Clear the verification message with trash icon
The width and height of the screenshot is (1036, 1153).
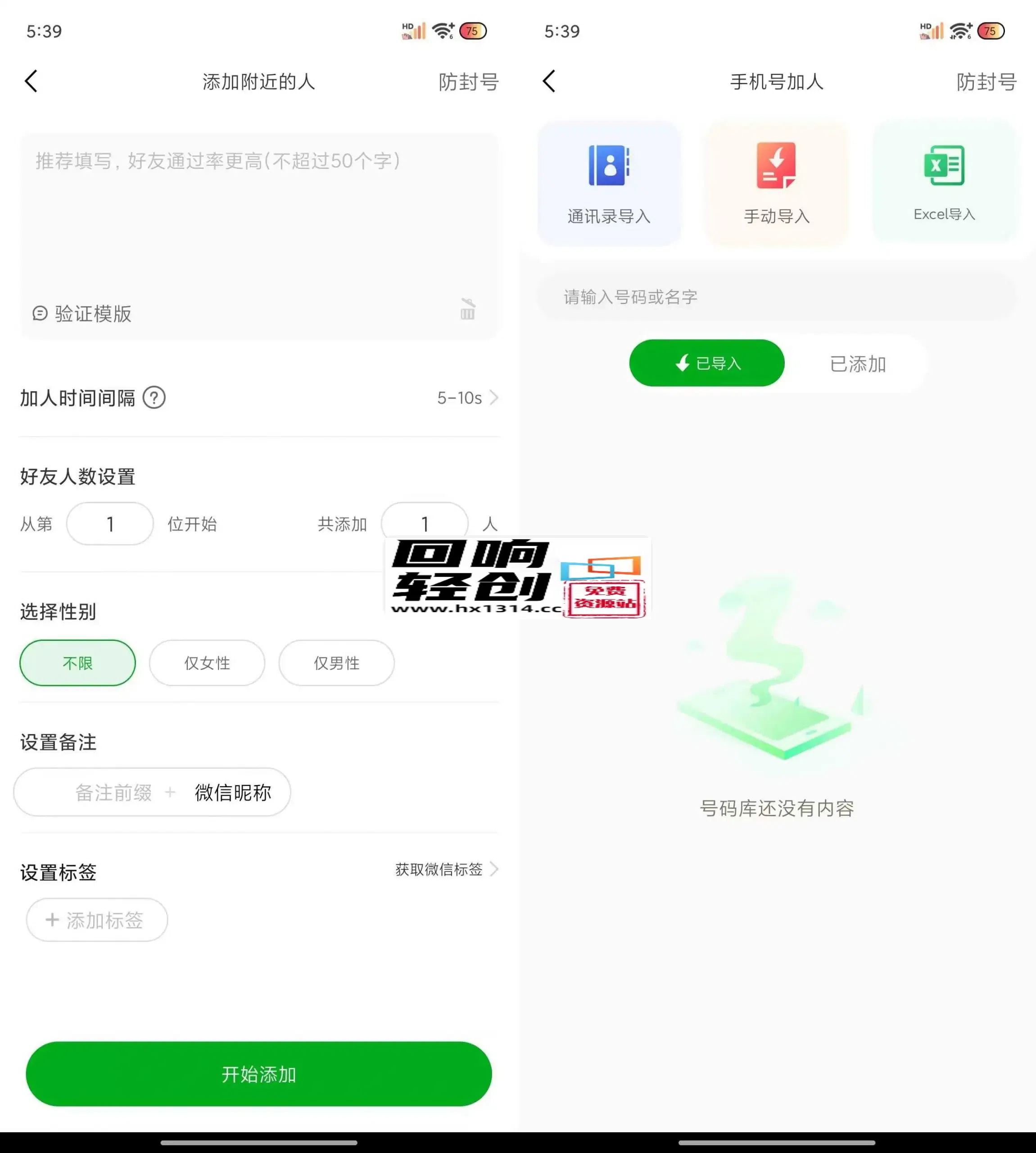coord(467,310)
